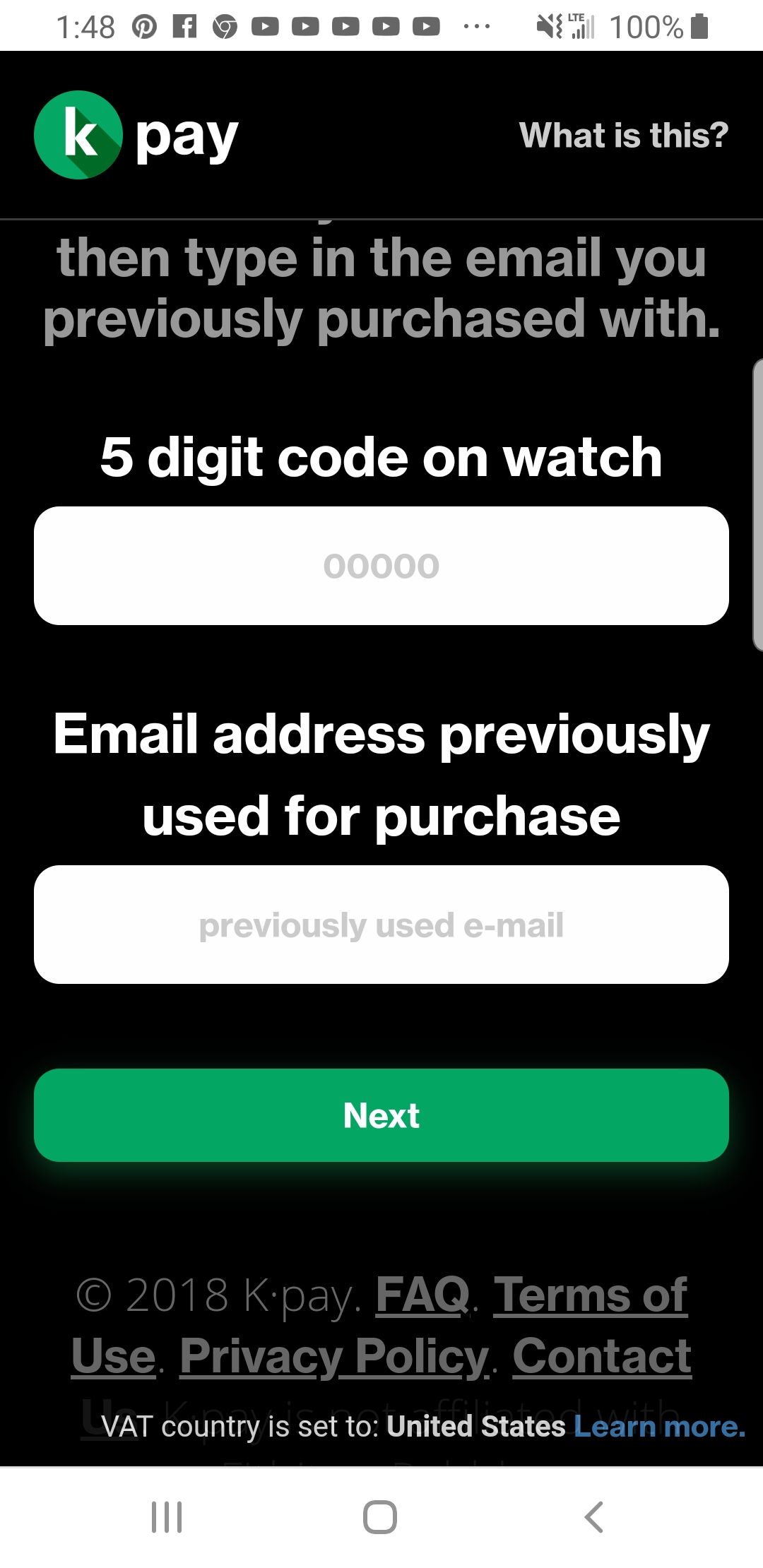Screen dimensions: 763x1568
Task: Open the FAQ link
Action: click(422, 1295)
